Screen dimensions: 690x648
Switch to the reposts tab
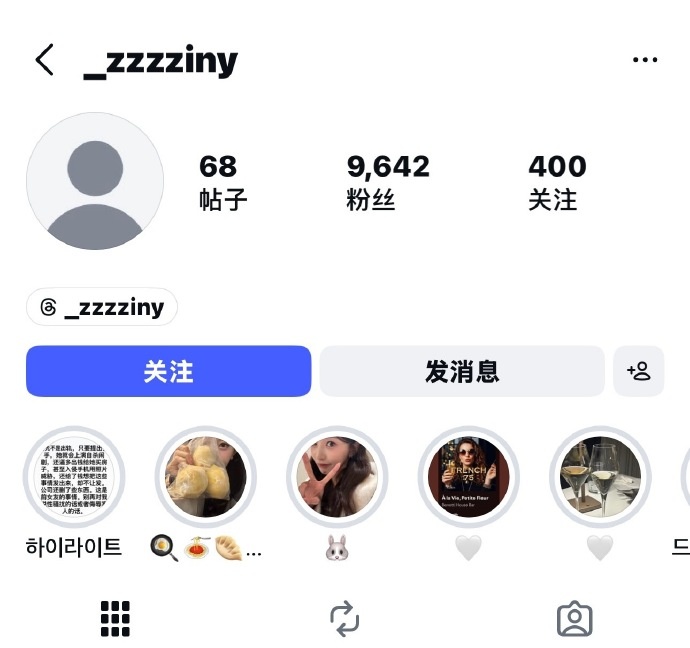click(x=345, y=619)
